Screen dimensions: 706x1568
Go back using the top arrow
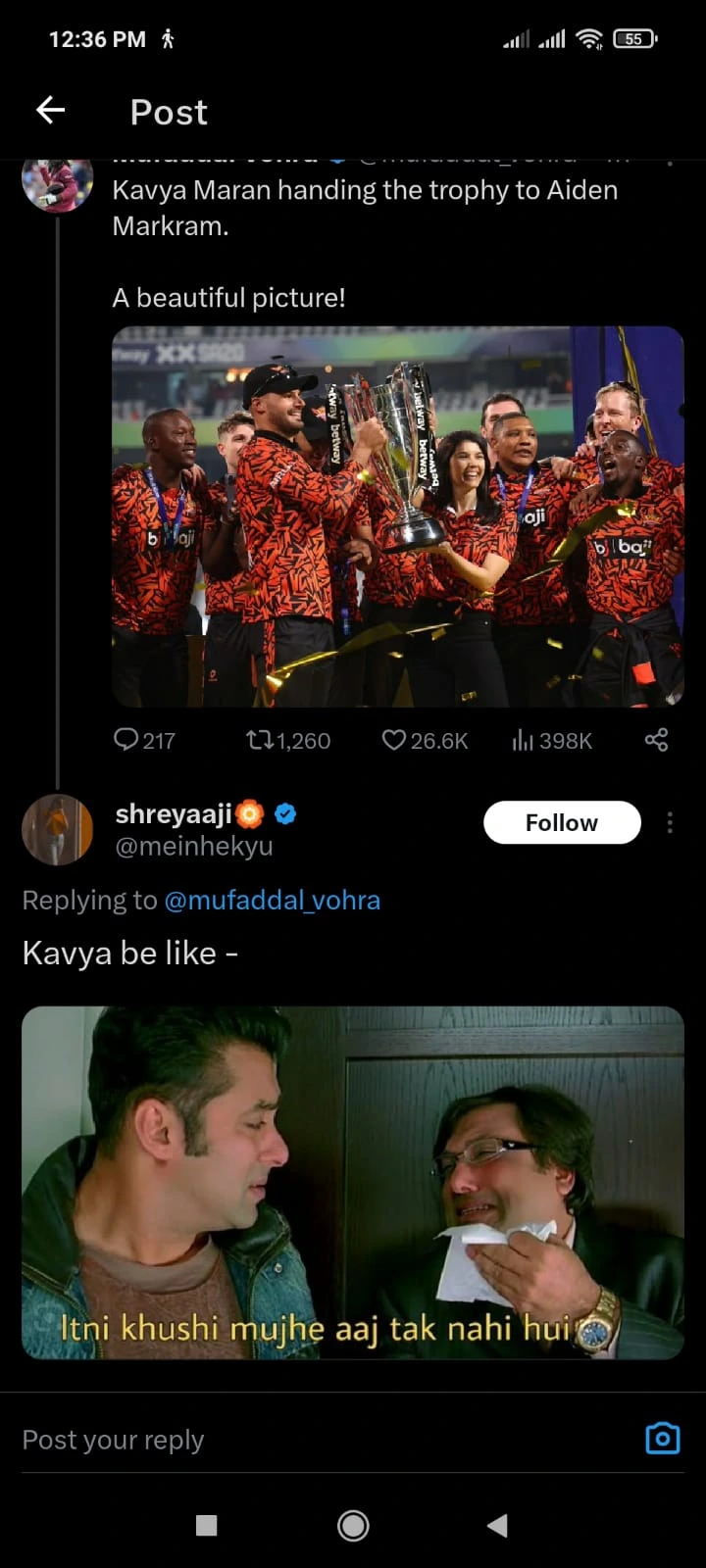click(50, 111)
